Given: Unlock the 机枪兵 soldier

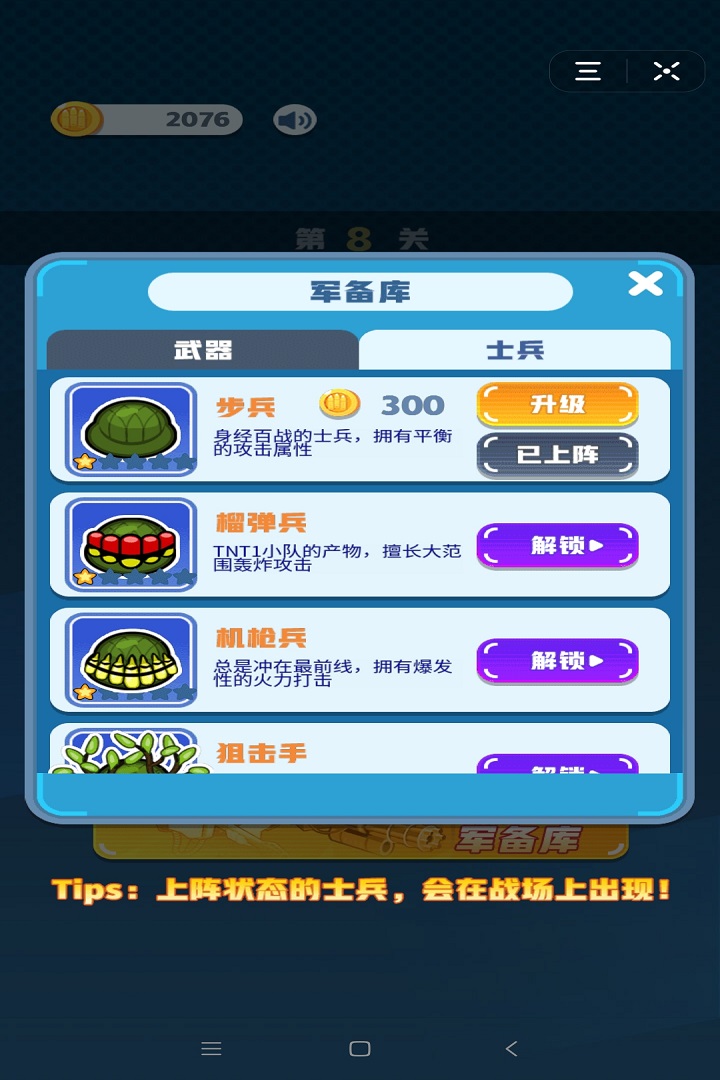Looking at the screenshot, I should tap(557, 661).
